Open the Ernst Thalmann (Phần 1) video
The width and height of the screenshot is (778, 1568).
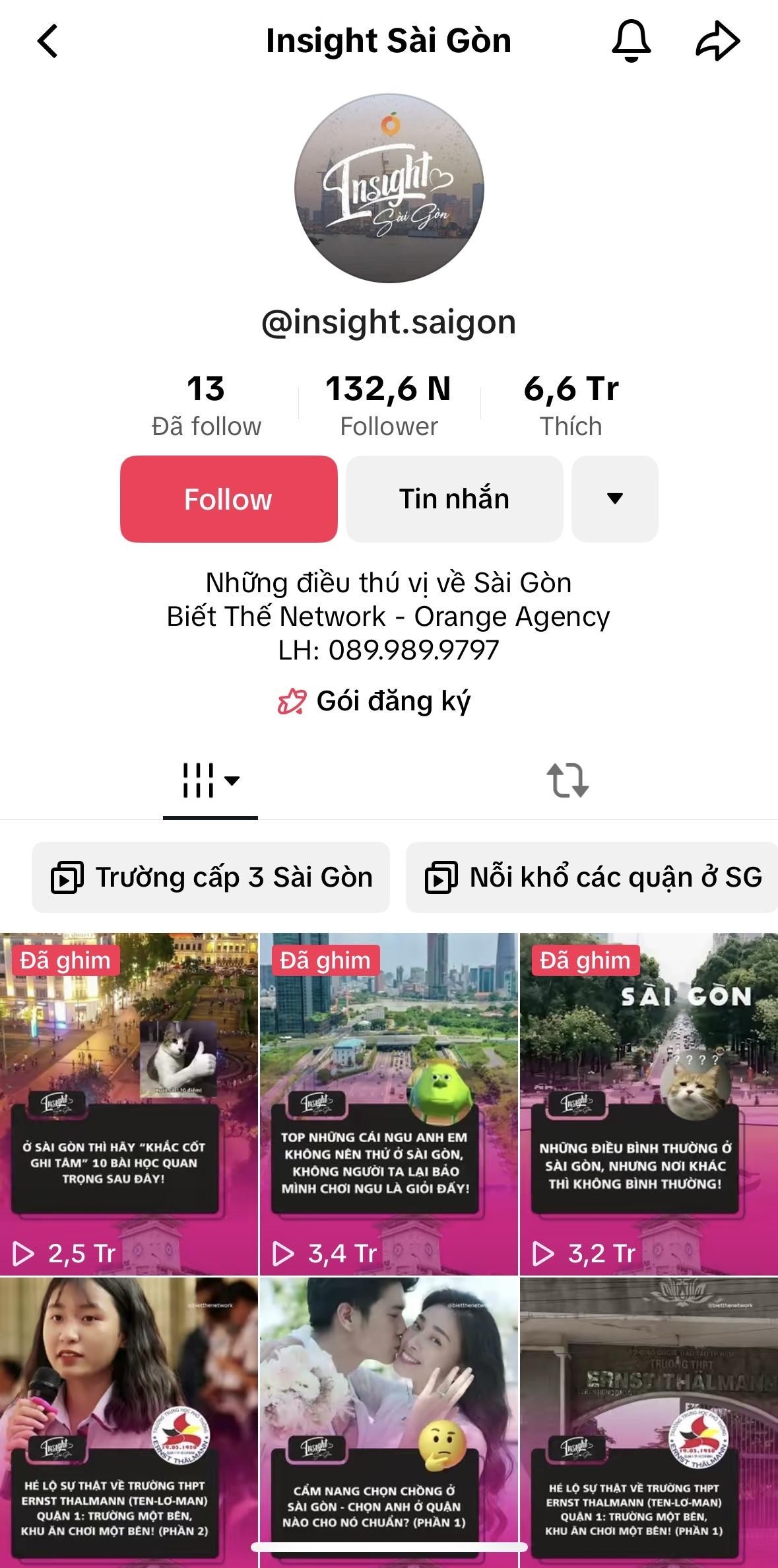649,1419
